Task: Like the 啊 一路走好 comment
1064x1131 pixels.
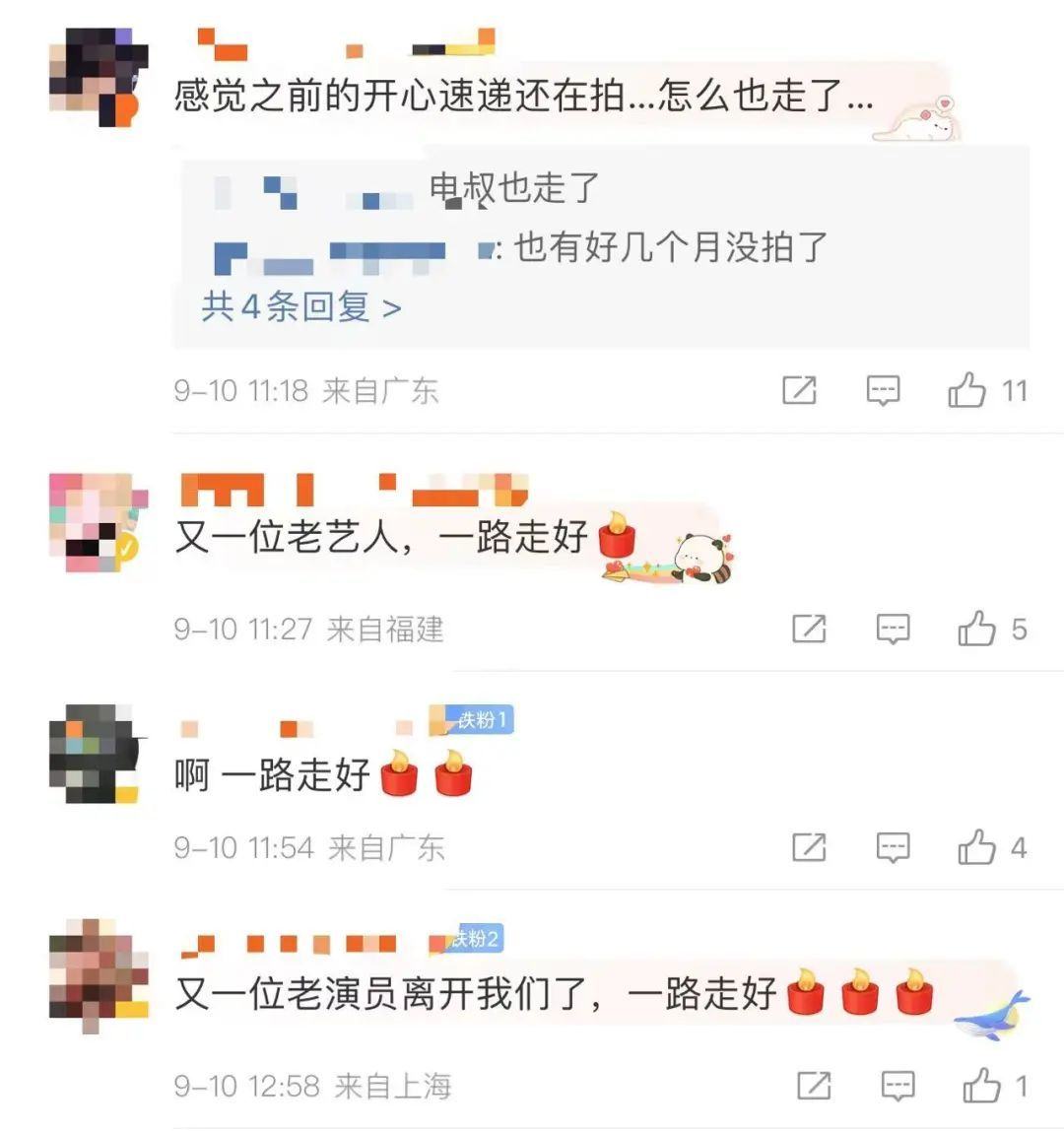Action: 976,847
